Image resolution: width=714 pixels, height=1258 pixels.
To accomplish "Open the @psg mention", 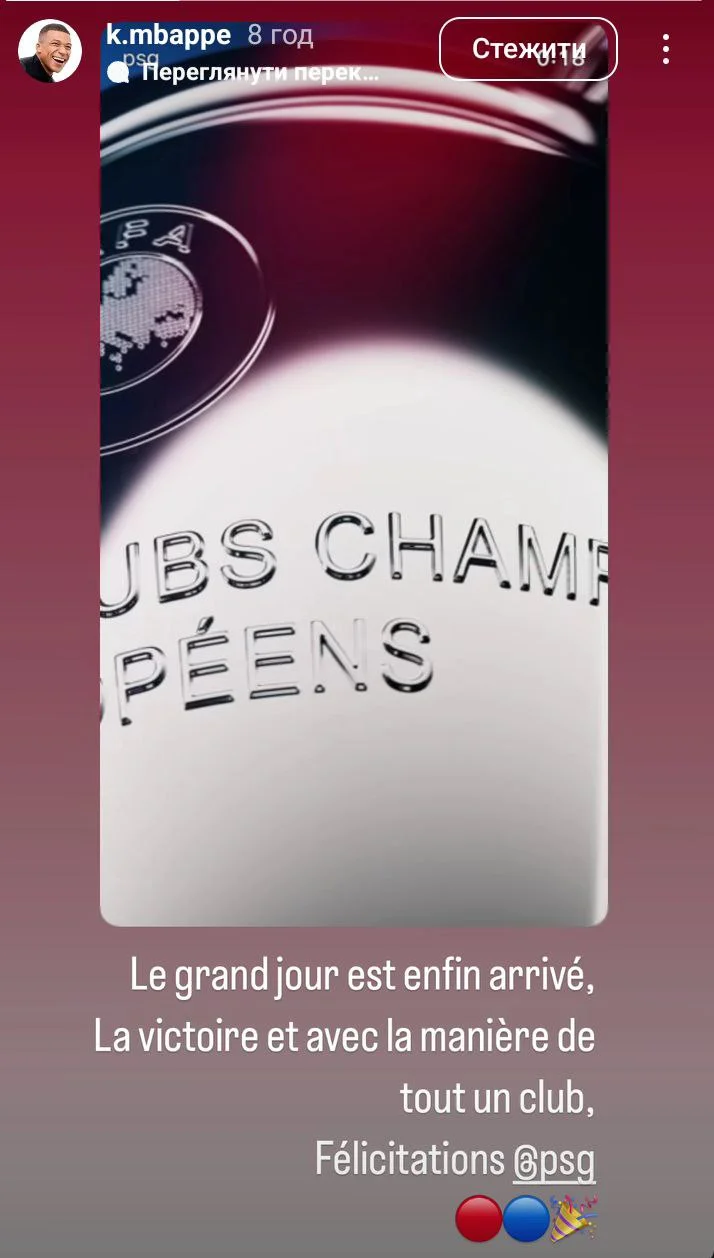I will point(554,1160).
